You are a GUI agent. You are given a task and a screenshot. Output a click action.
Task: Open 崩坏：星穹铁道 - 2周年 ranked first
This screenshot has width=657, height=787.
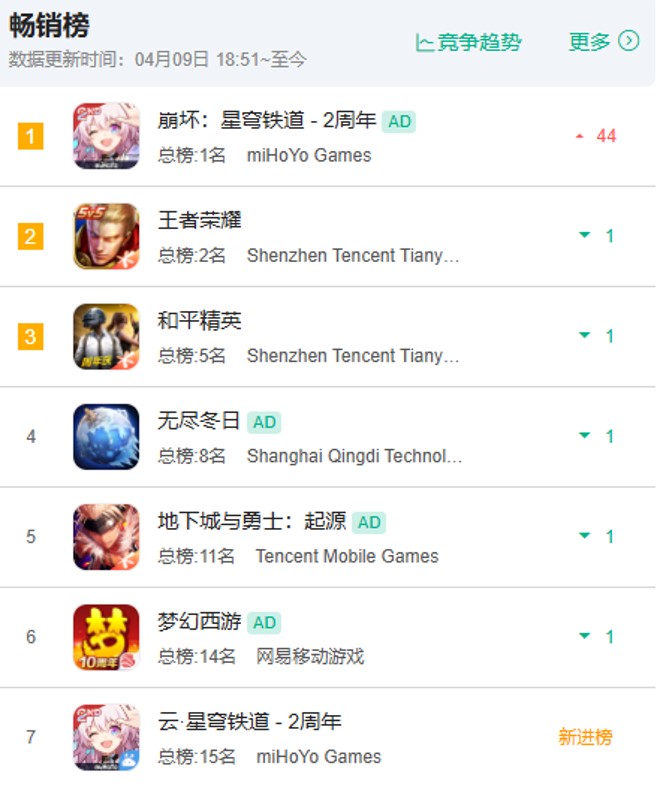(x=267, y=121)
